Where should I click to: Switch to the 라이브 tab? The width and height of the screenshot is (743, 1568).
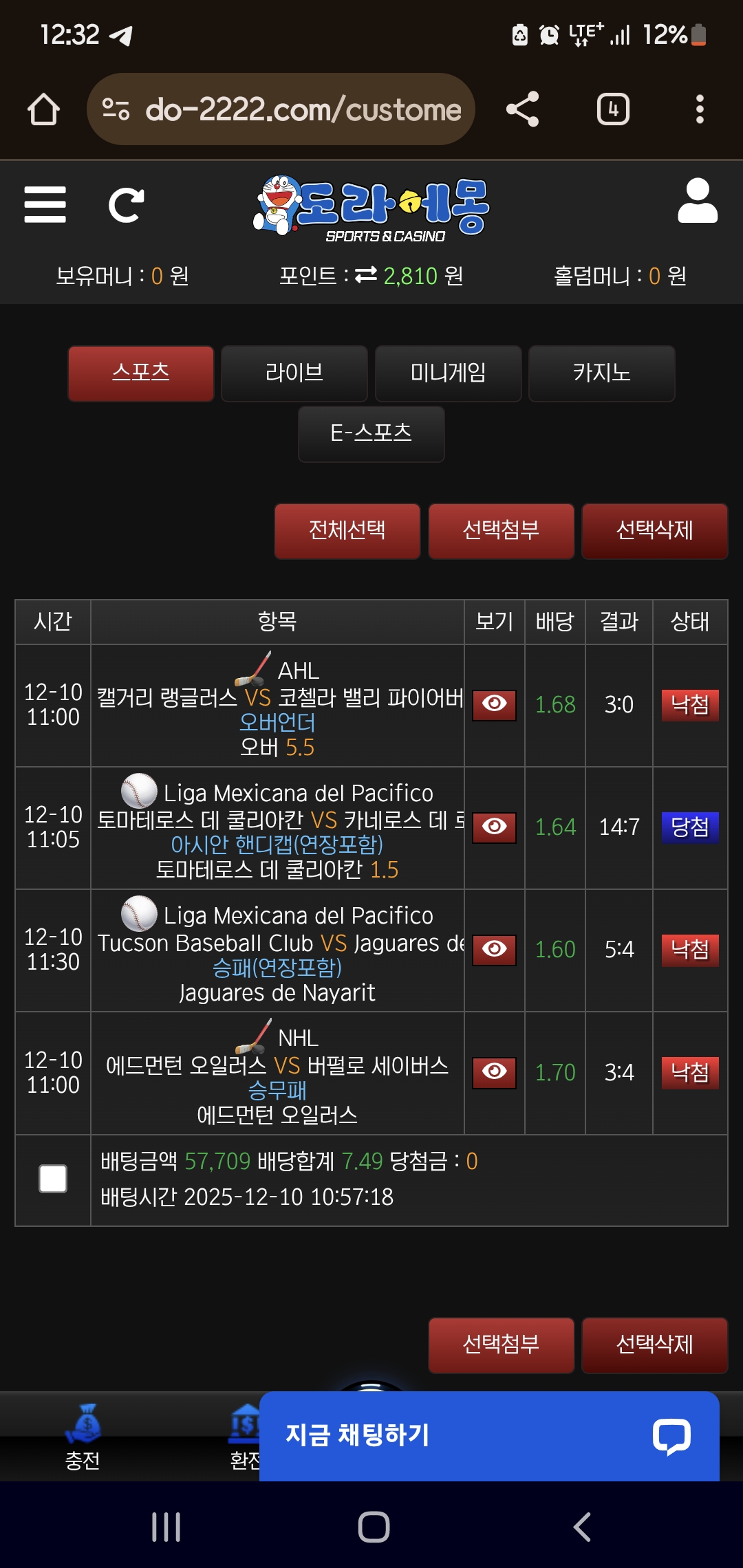pos(294,373)
